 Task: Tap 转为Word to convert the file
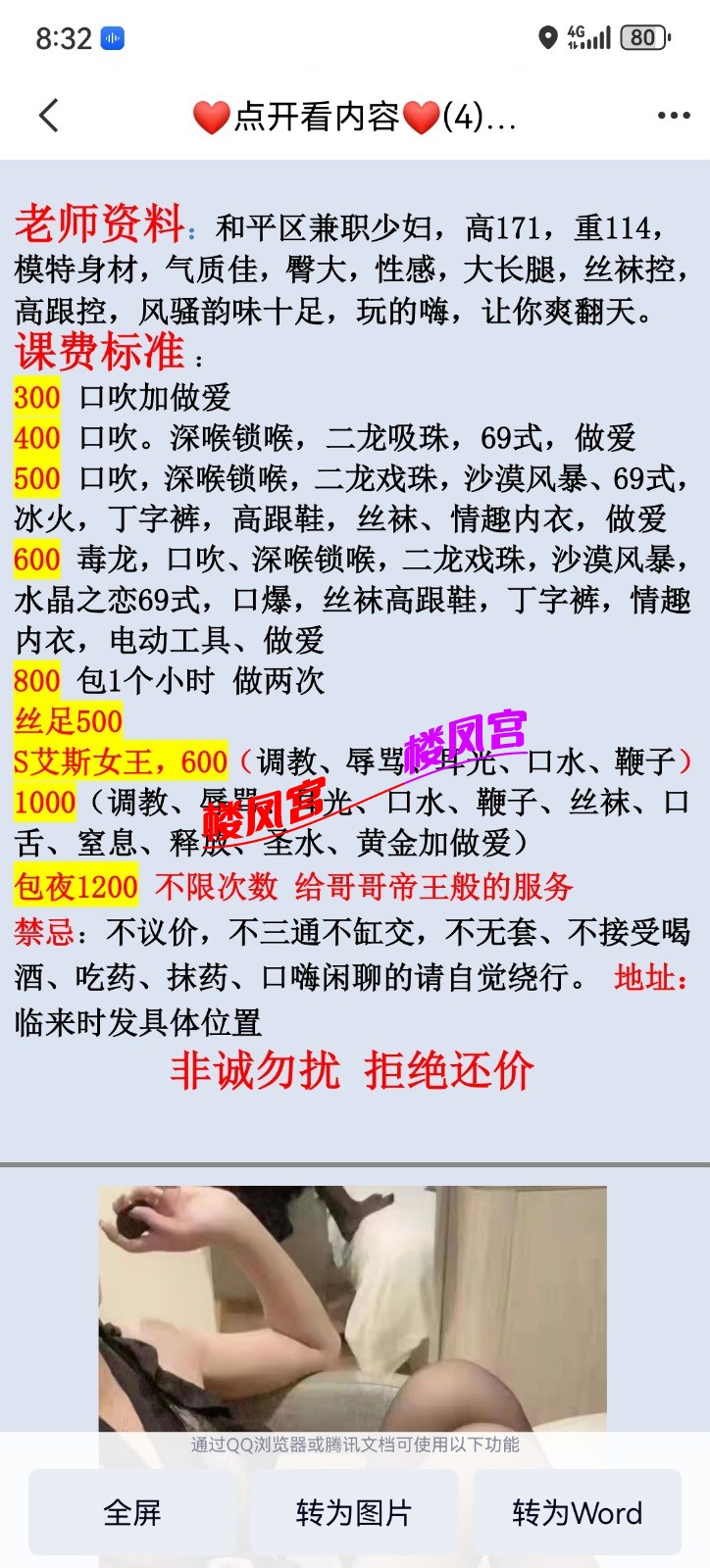point(577,1512)
